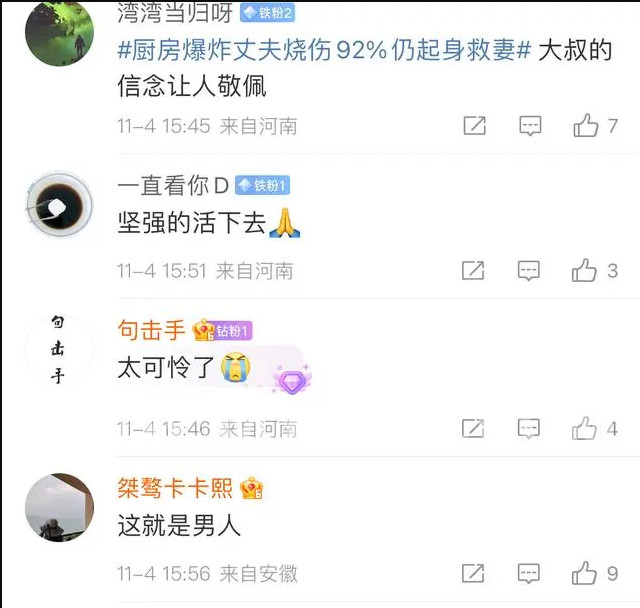The image size is (640, 608).
Task: Reply to 湾湾当归呀's comment
Action: [x=530, y=126]
